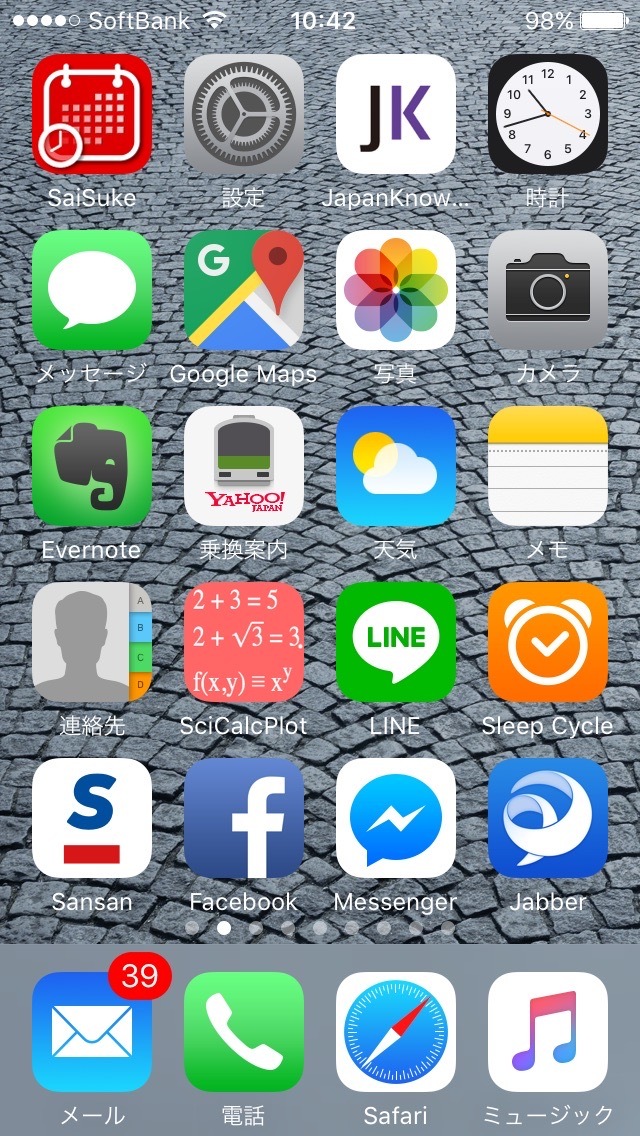Launch the カメラ camera app
Image resolution: width=640 pixels, height=1136 pixels.
point(548,289)
